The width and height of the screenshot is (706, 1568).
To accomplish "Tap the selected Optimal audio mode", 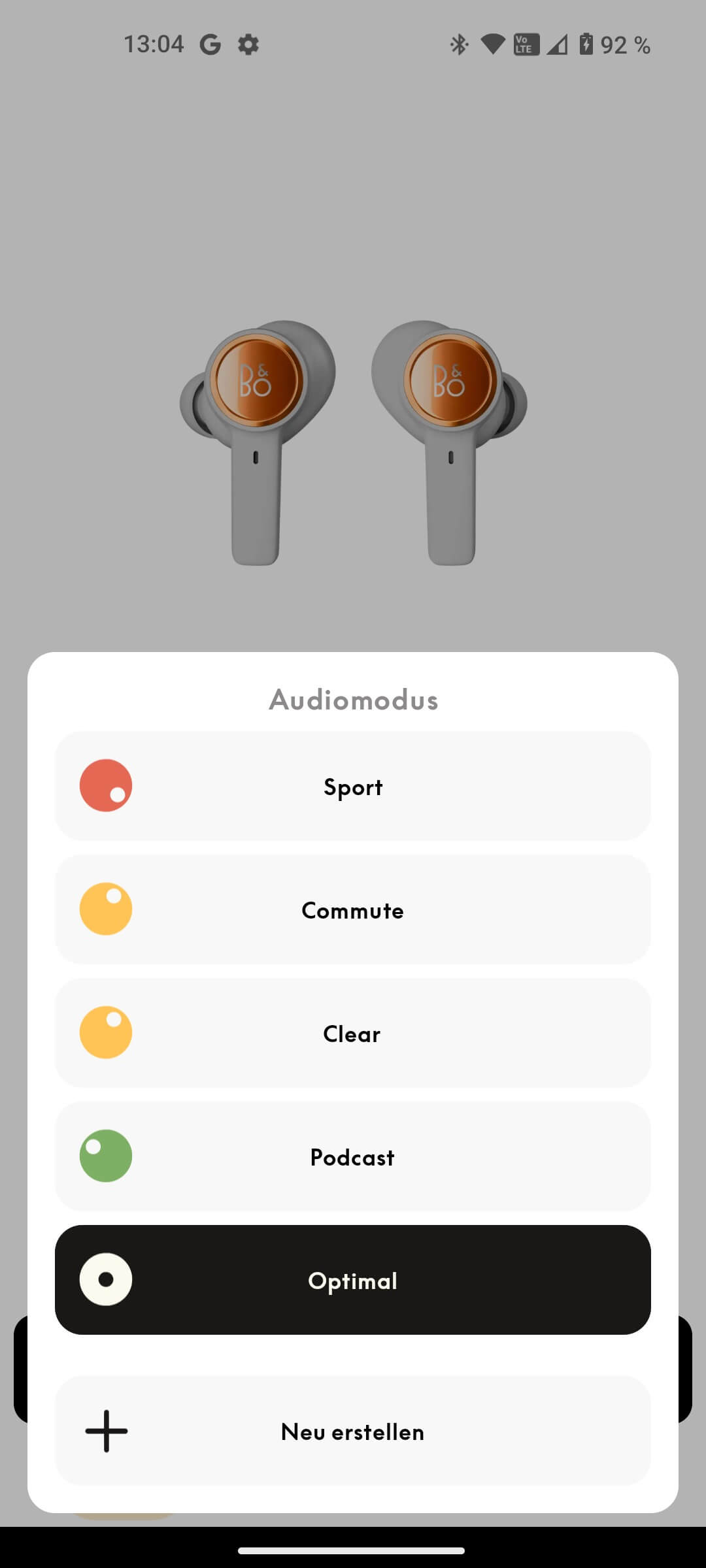I will coord(353,1280).
